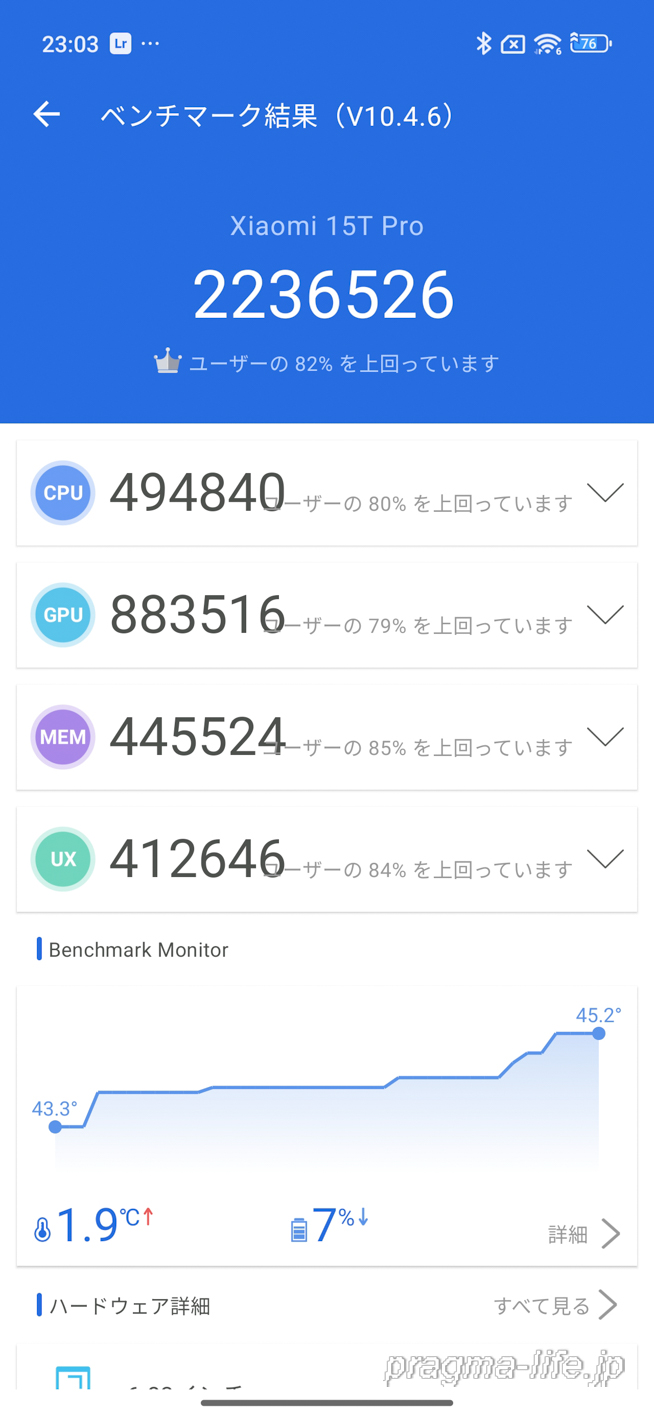Expand the CPU score details
Viewport: 654px width, 1416px height.
click(x=605, y=492)
